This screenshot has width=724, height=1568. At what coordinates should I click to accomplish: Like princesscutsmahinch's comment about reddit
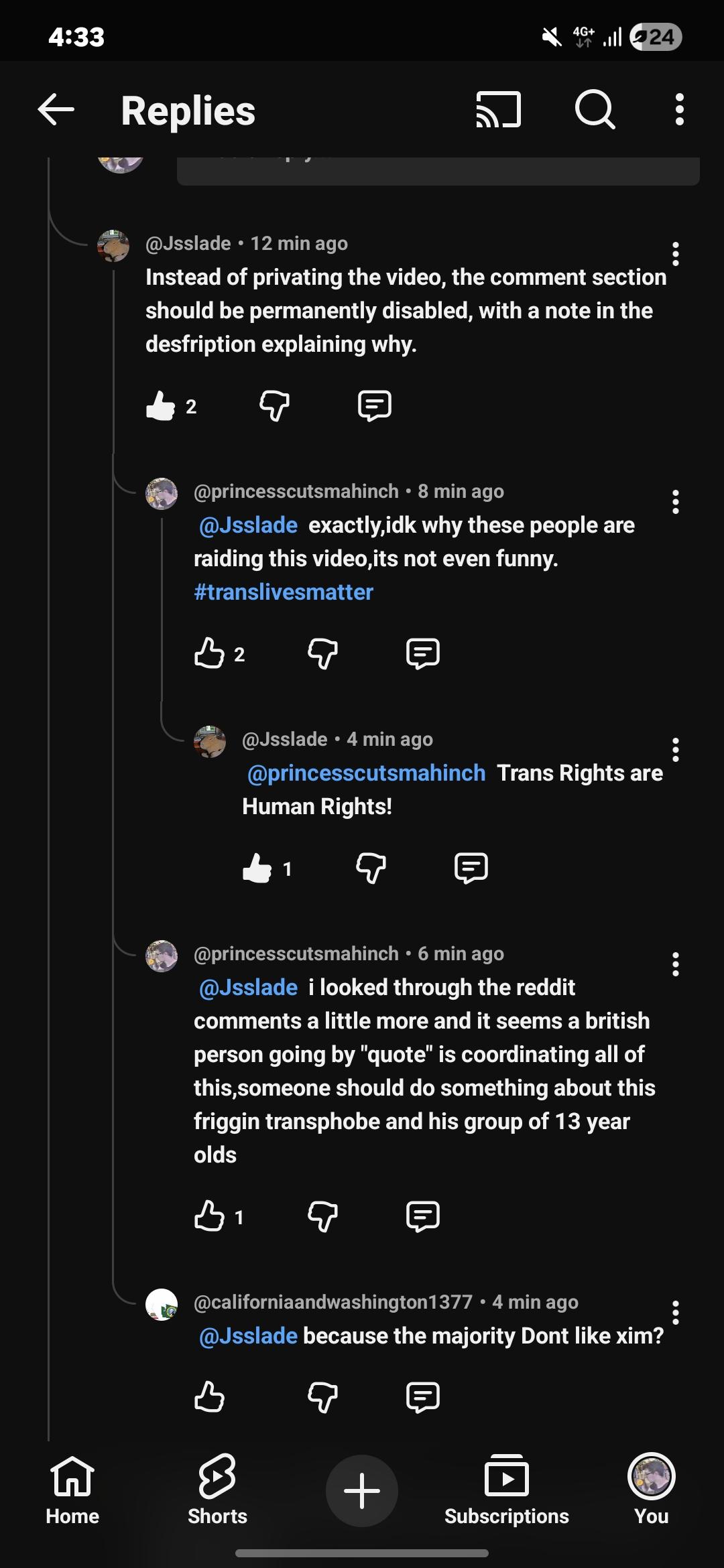(x=209, y=1216)
